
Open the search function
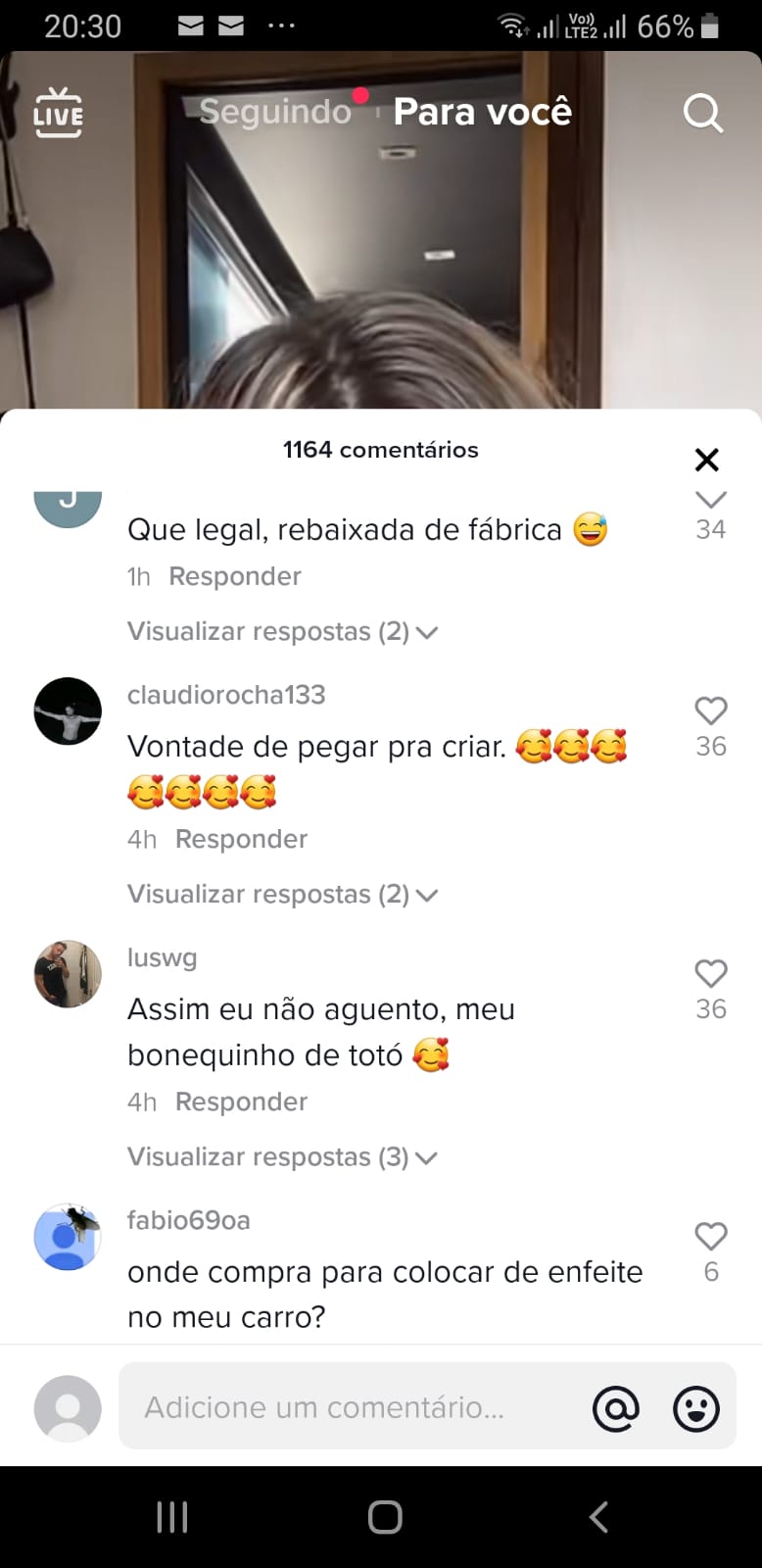[x=703, y=113]
